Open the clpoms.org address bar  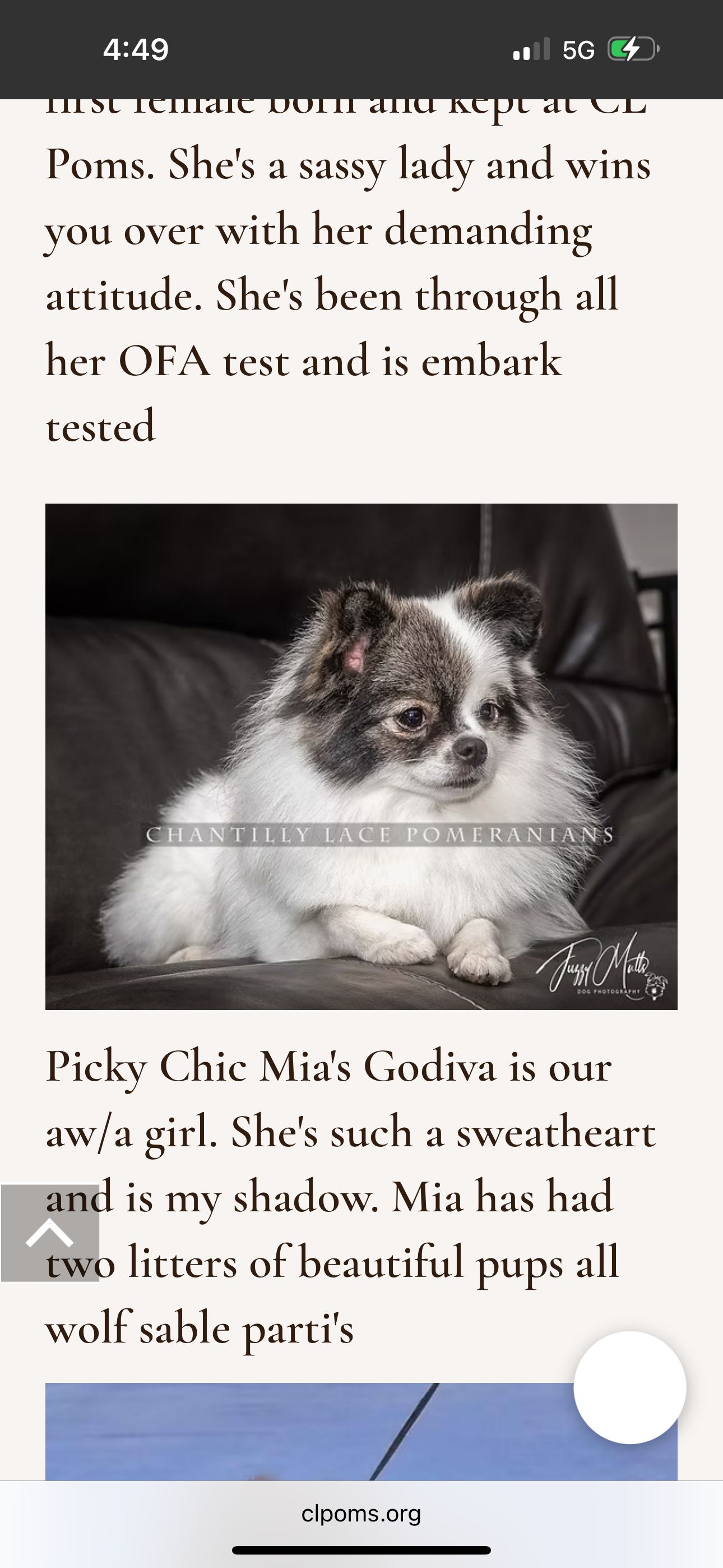(361, 1513)
